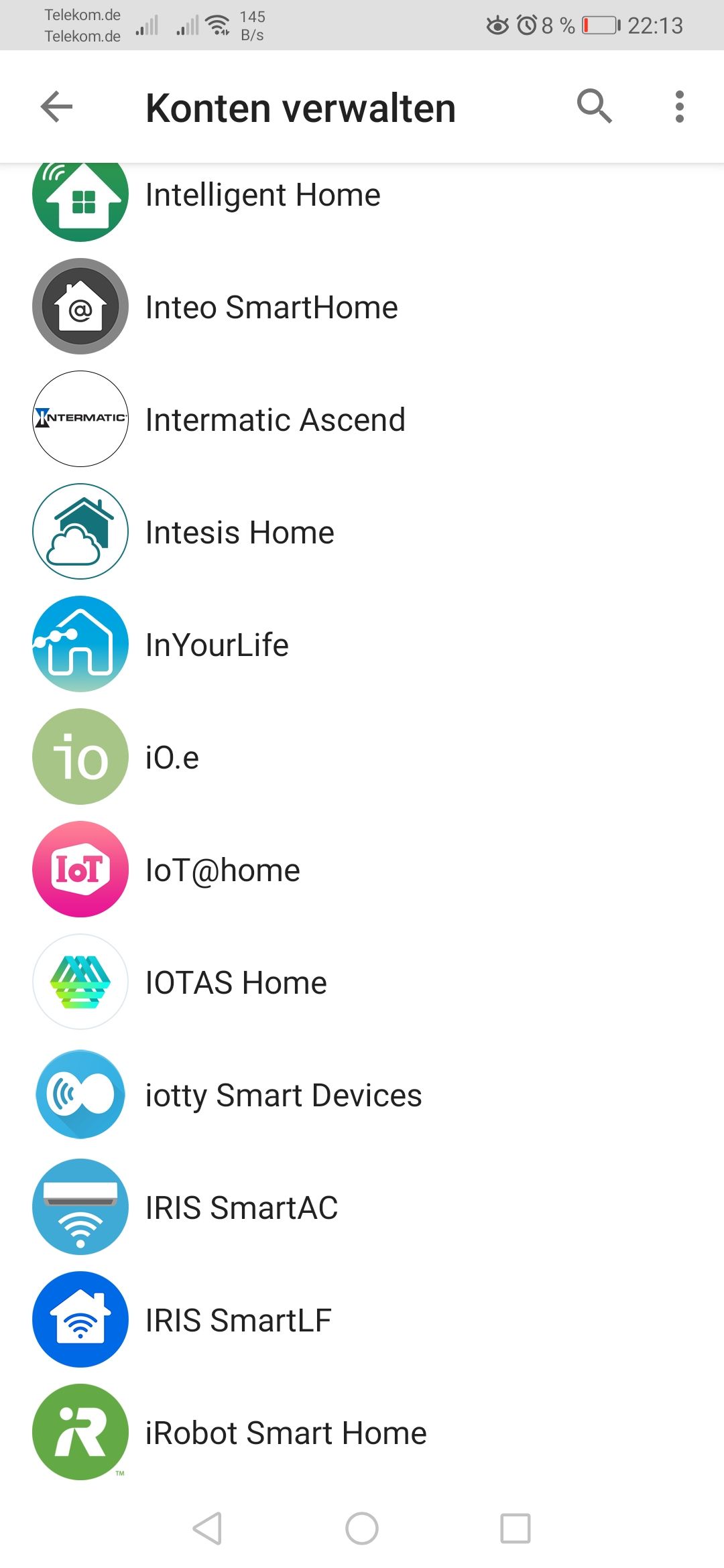Tap the system home button
This screenshot has height=1568, width=724.
click(x=362, y=1528)
